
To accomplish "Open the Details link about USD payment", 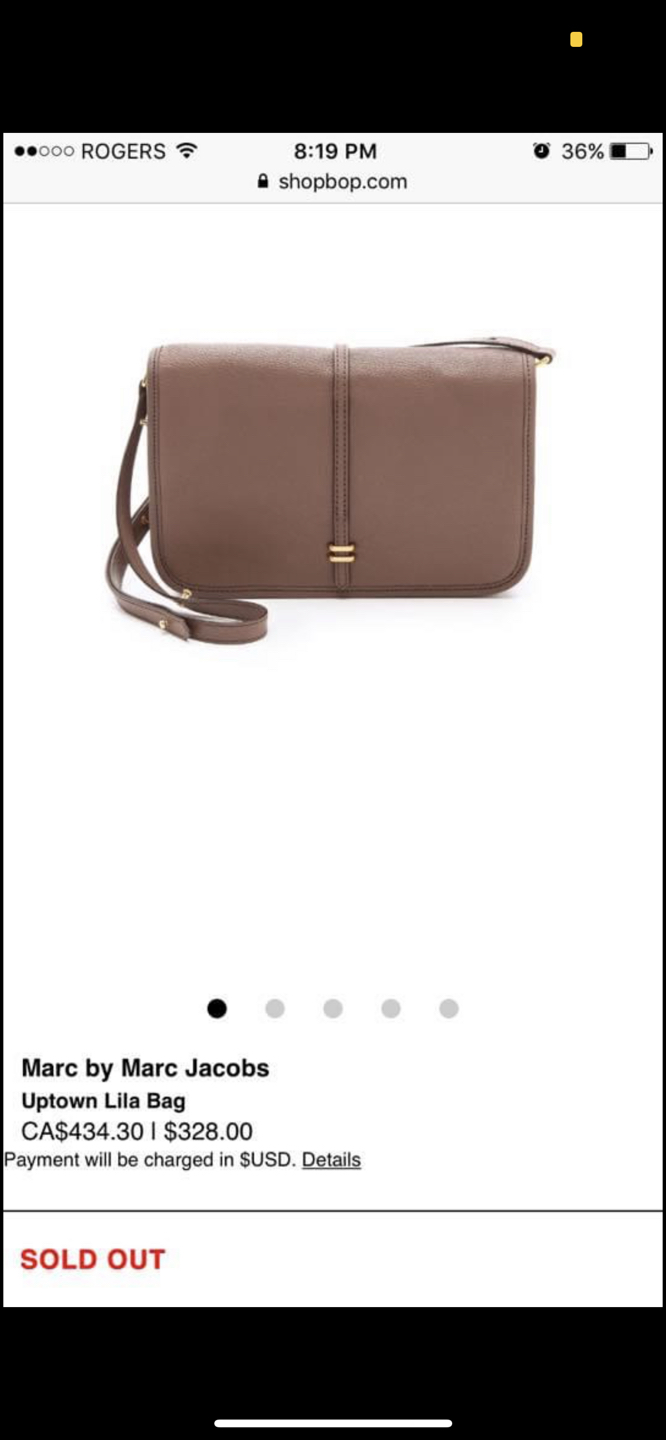I will [x=331, y=1160].
